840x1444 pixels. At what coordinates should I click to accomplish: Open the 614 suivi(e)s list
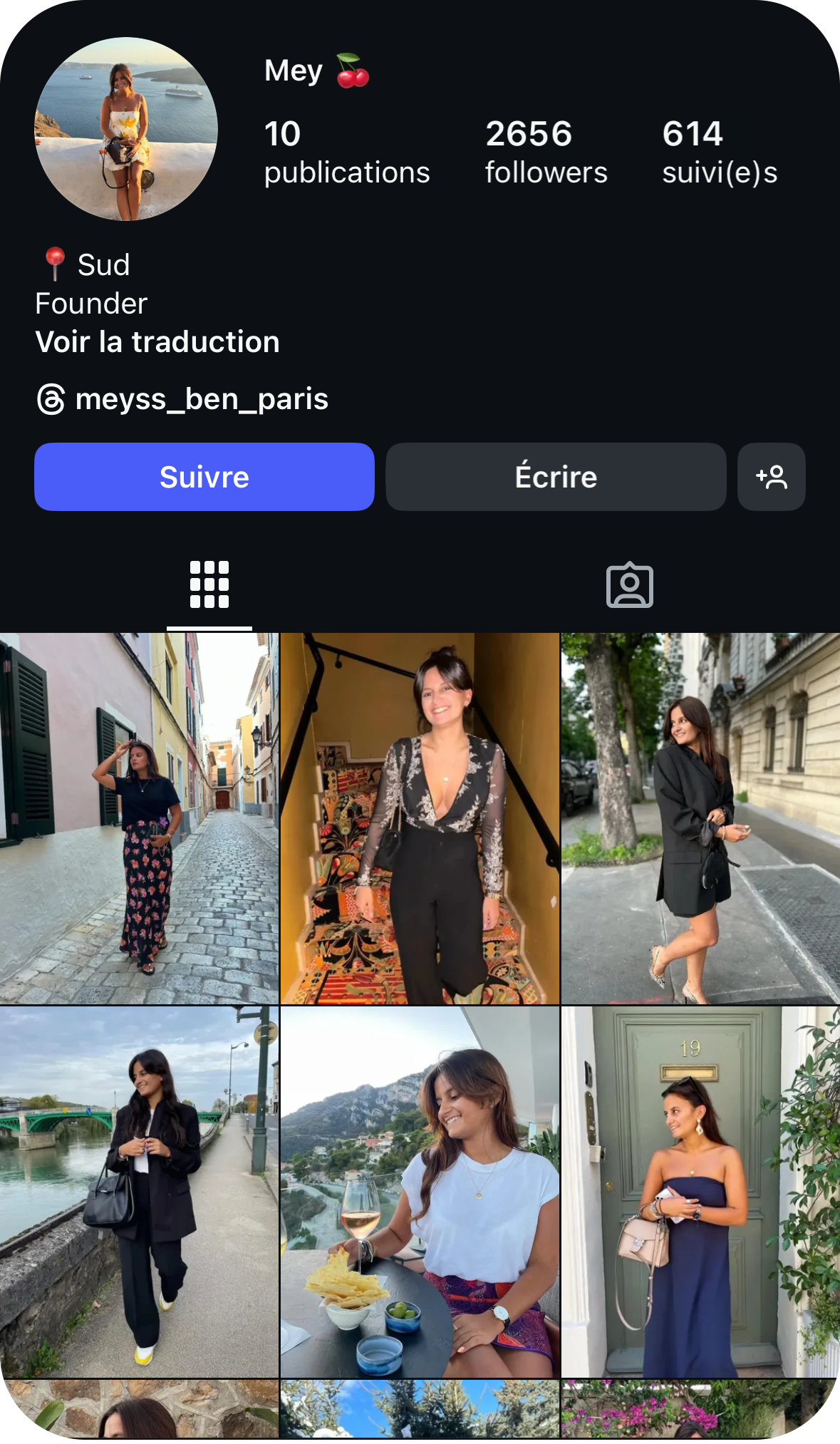point(720,153)
